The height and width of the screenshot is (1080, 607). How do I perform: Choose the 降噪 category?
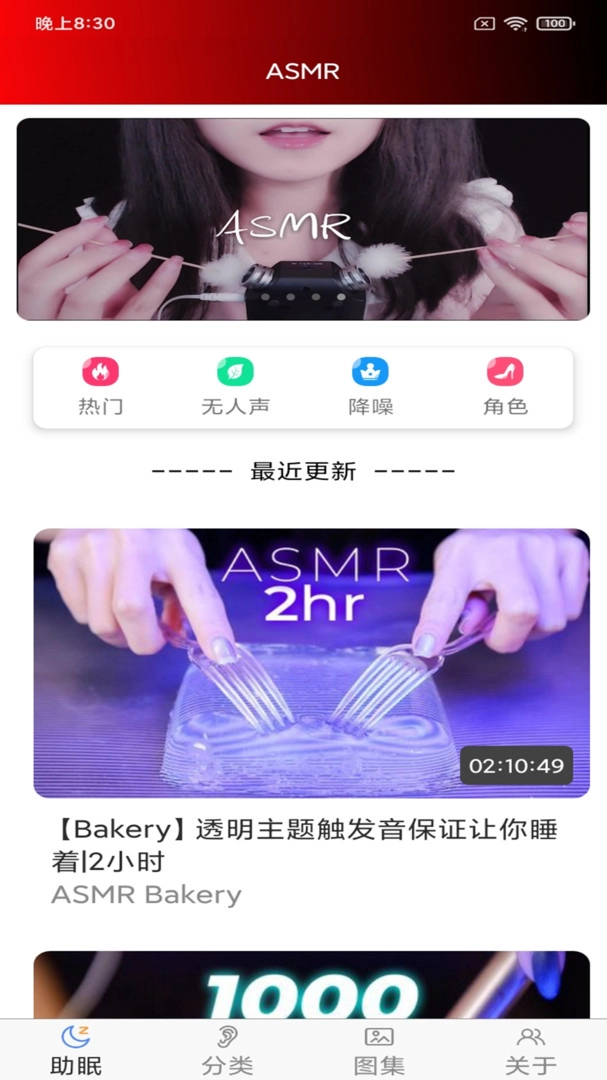[x=370, y=386]
